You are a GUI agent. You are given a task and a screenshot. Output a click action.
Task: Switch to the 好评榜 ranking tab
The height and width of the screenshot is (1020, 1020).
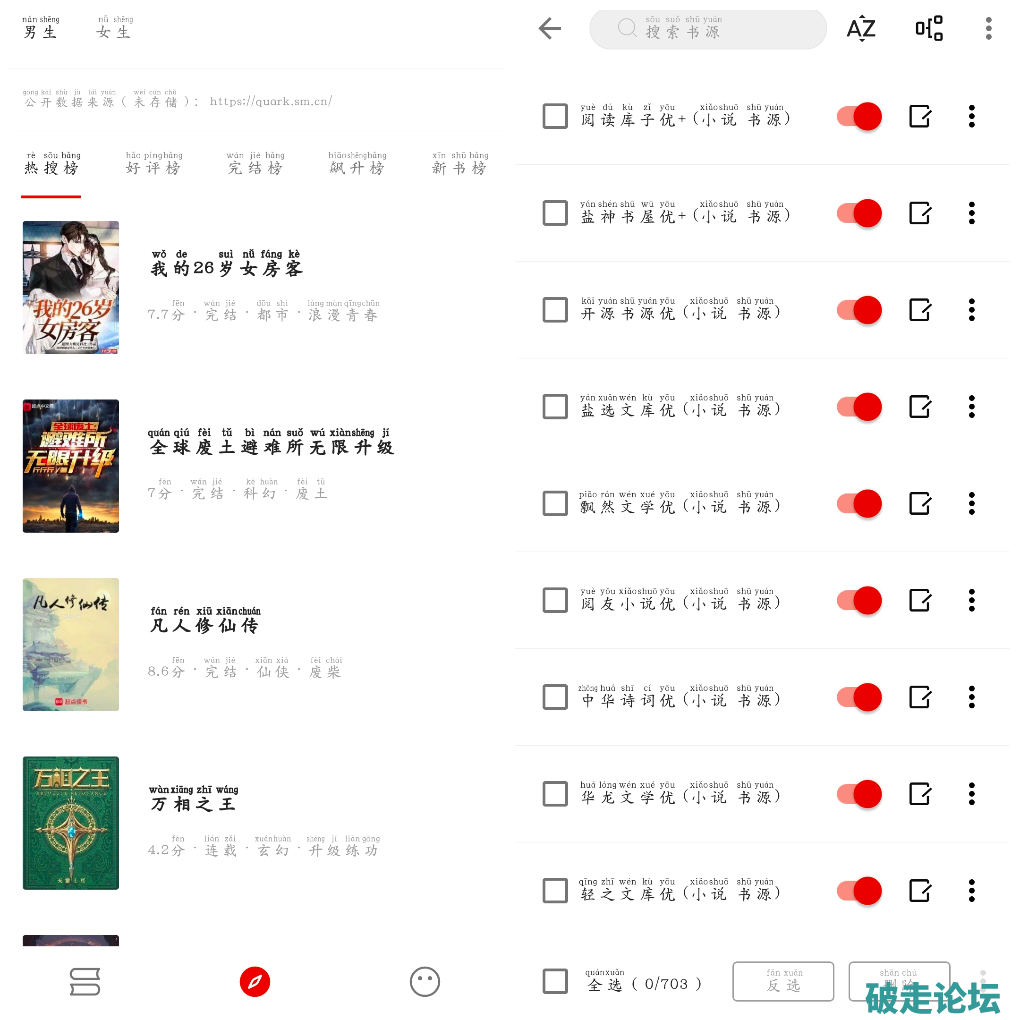tap(154, 166)
